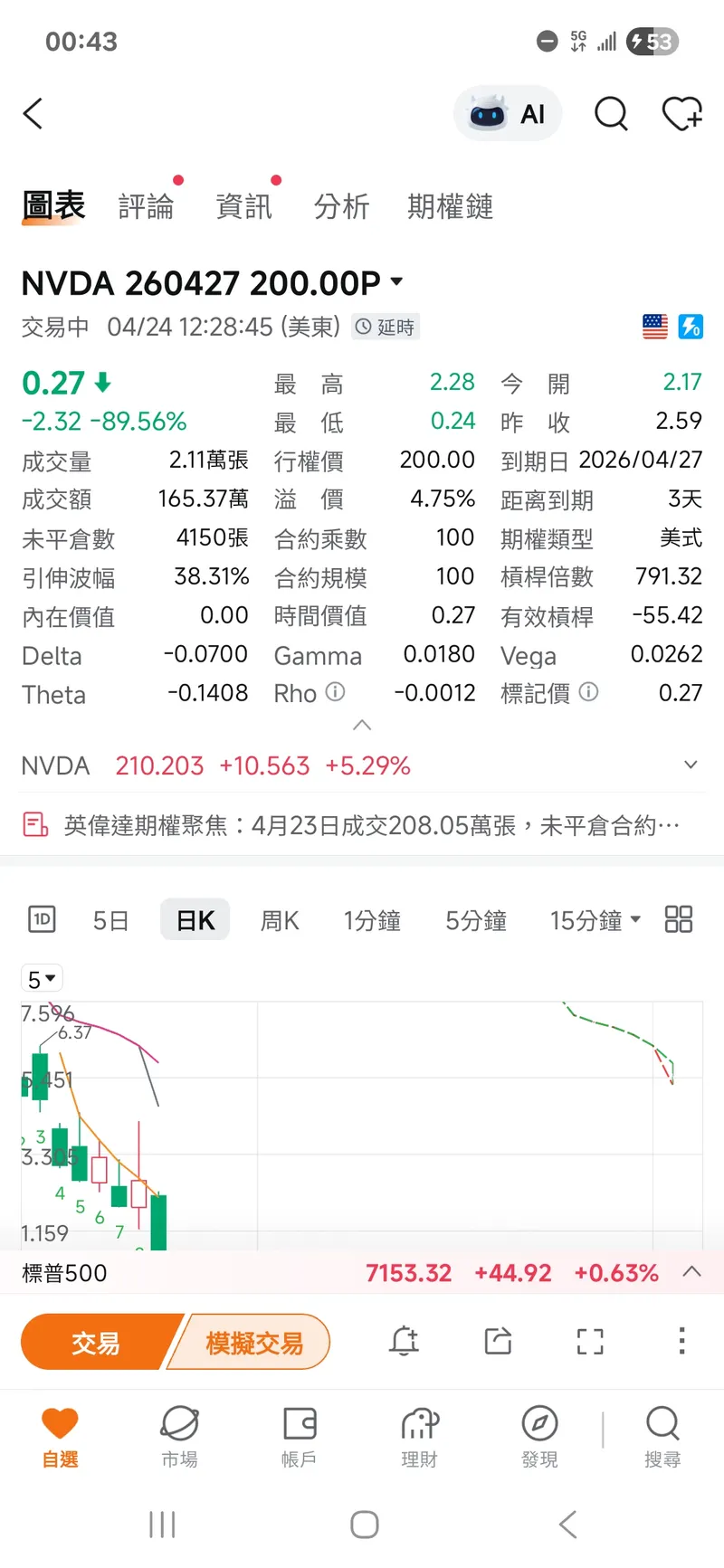Switch the chart to 1分鐘
This screenshot has height=1568, width=724.
point(372,920)
